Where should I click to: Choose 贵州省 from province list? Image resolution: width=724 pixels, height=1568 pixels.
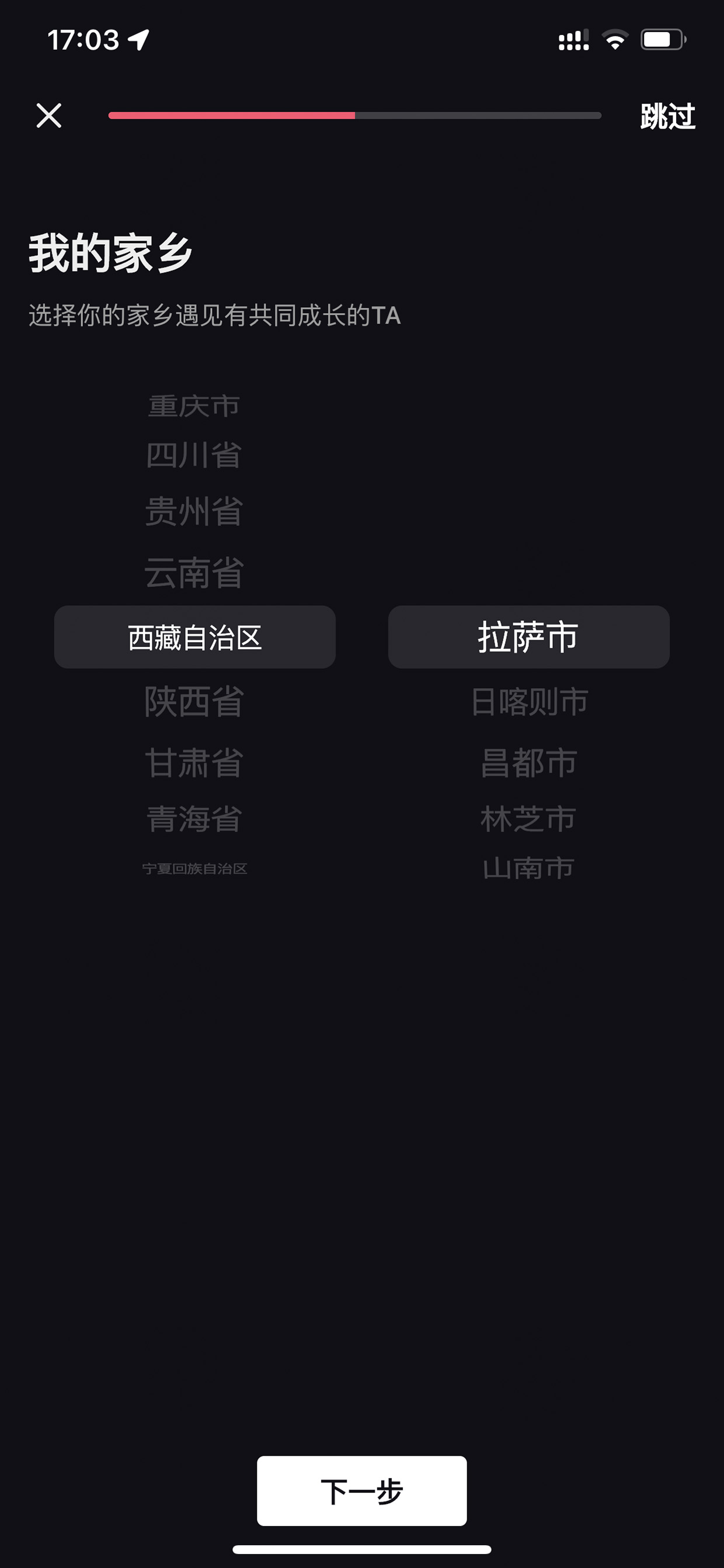(x=194, y=511)
